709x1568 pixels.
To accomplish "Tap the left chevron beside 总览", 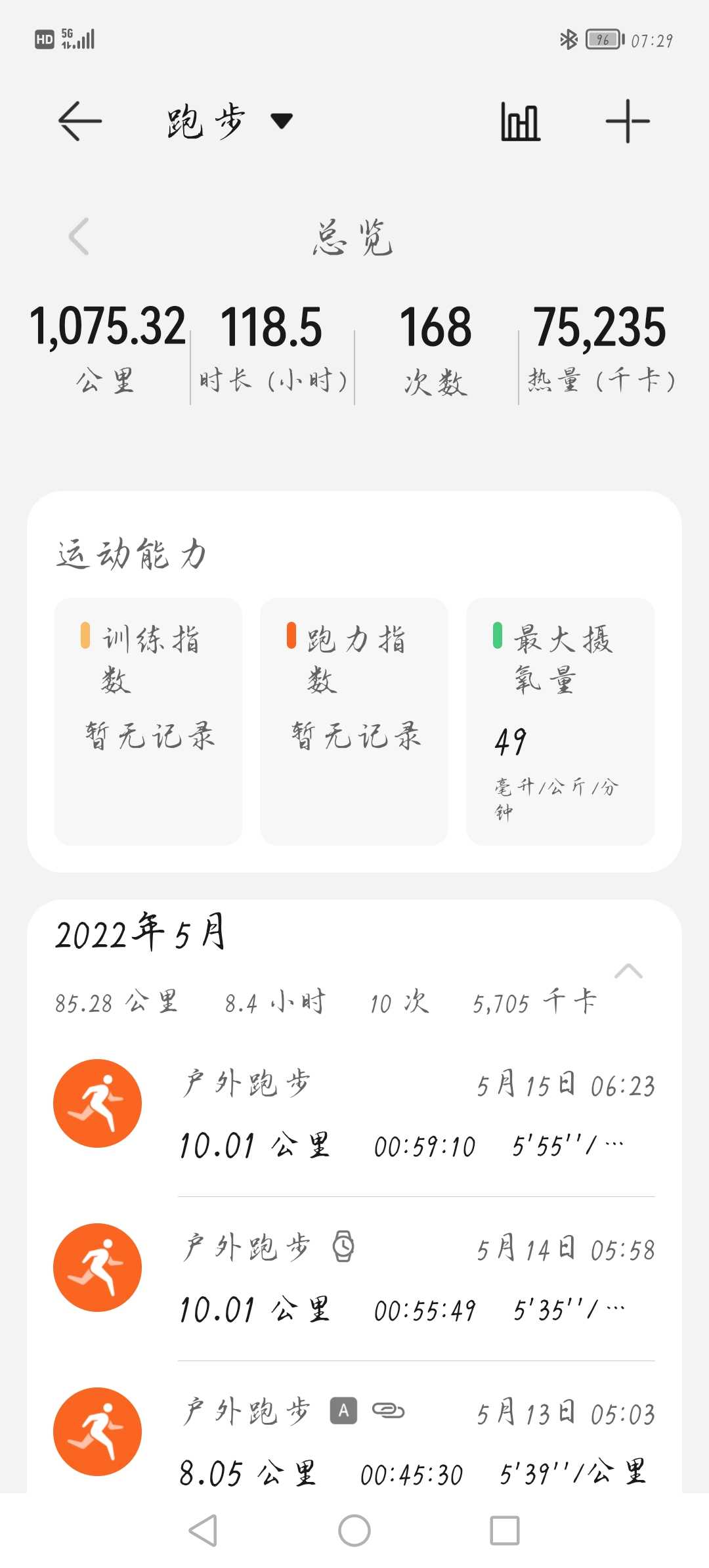I will pos(79,236).
